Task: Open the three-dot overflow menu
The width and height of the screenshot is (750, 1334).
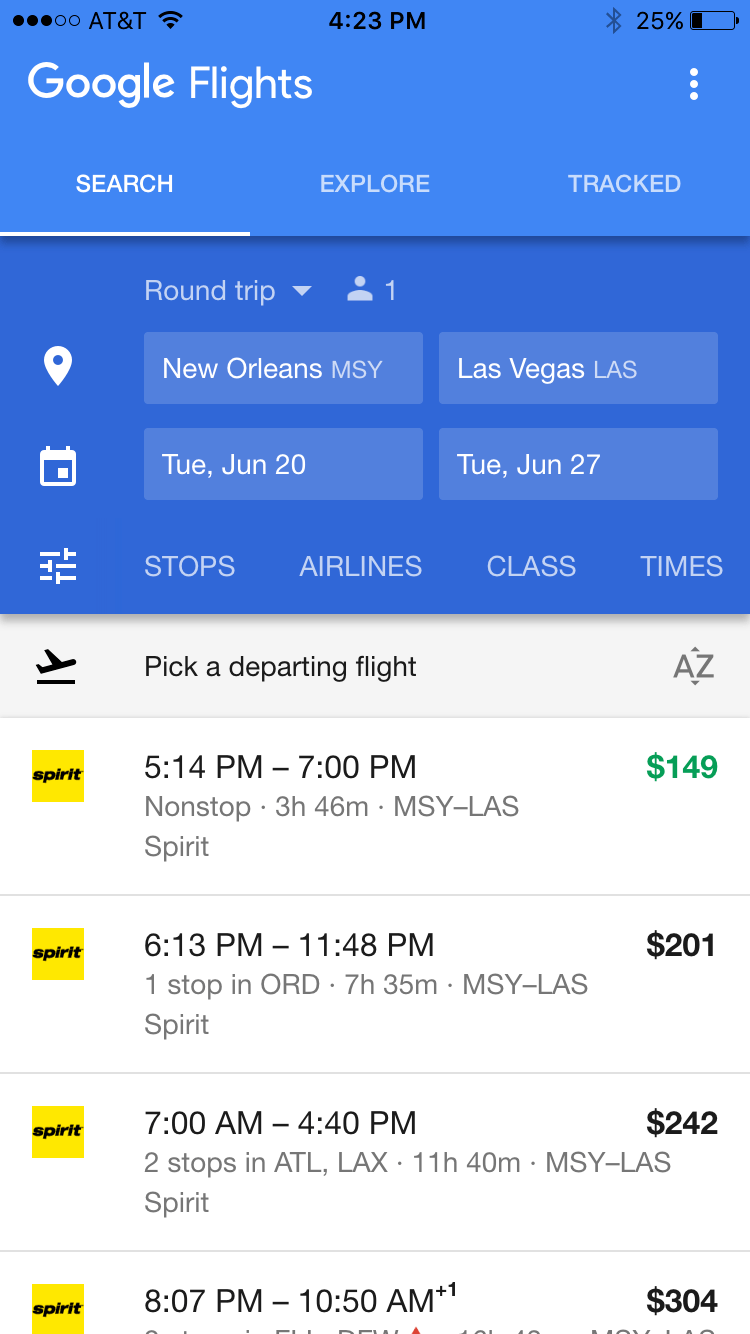Action: click(x=694, y=85)
